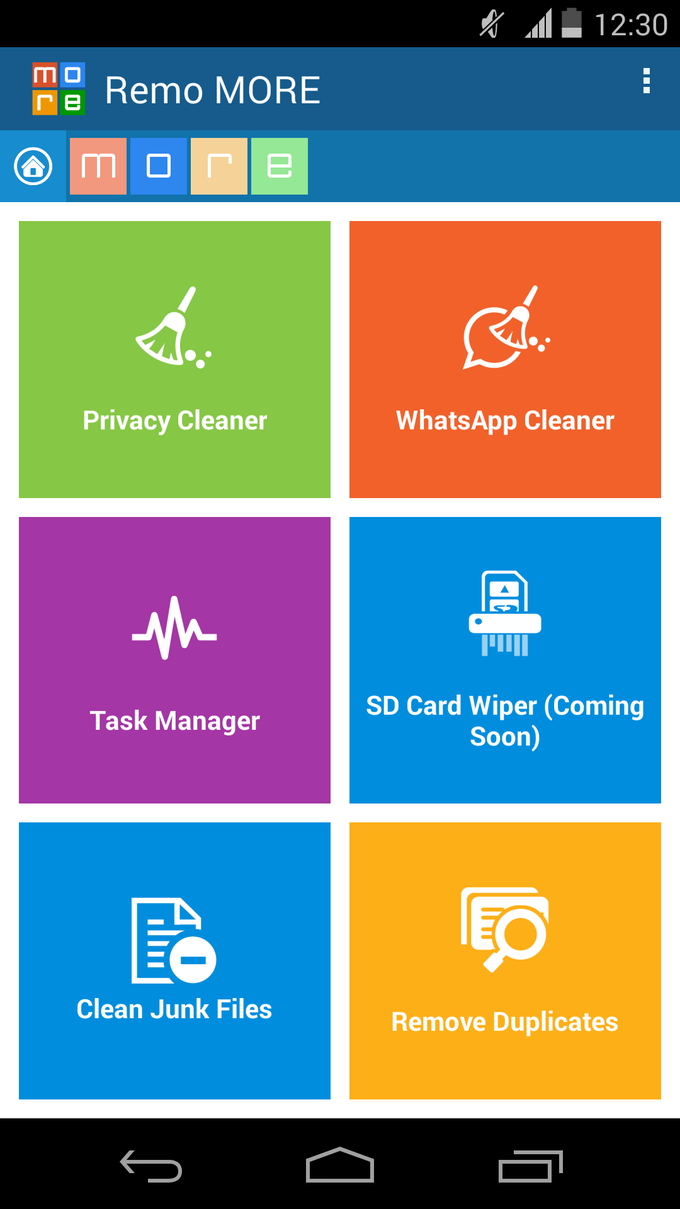Switch to the orange M tab
Image resolution: width=680 pixels, height=1209 pixels.
tap(98, 166)
